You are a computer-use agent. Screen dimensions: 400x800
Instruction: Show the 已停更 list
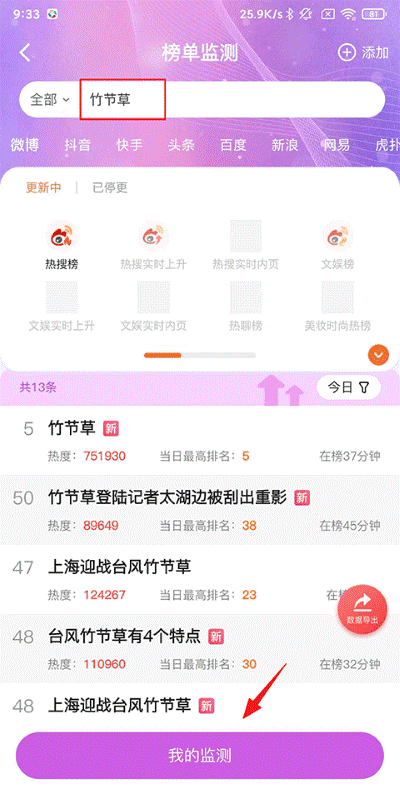pyautogui.click(x=110, y=188)
